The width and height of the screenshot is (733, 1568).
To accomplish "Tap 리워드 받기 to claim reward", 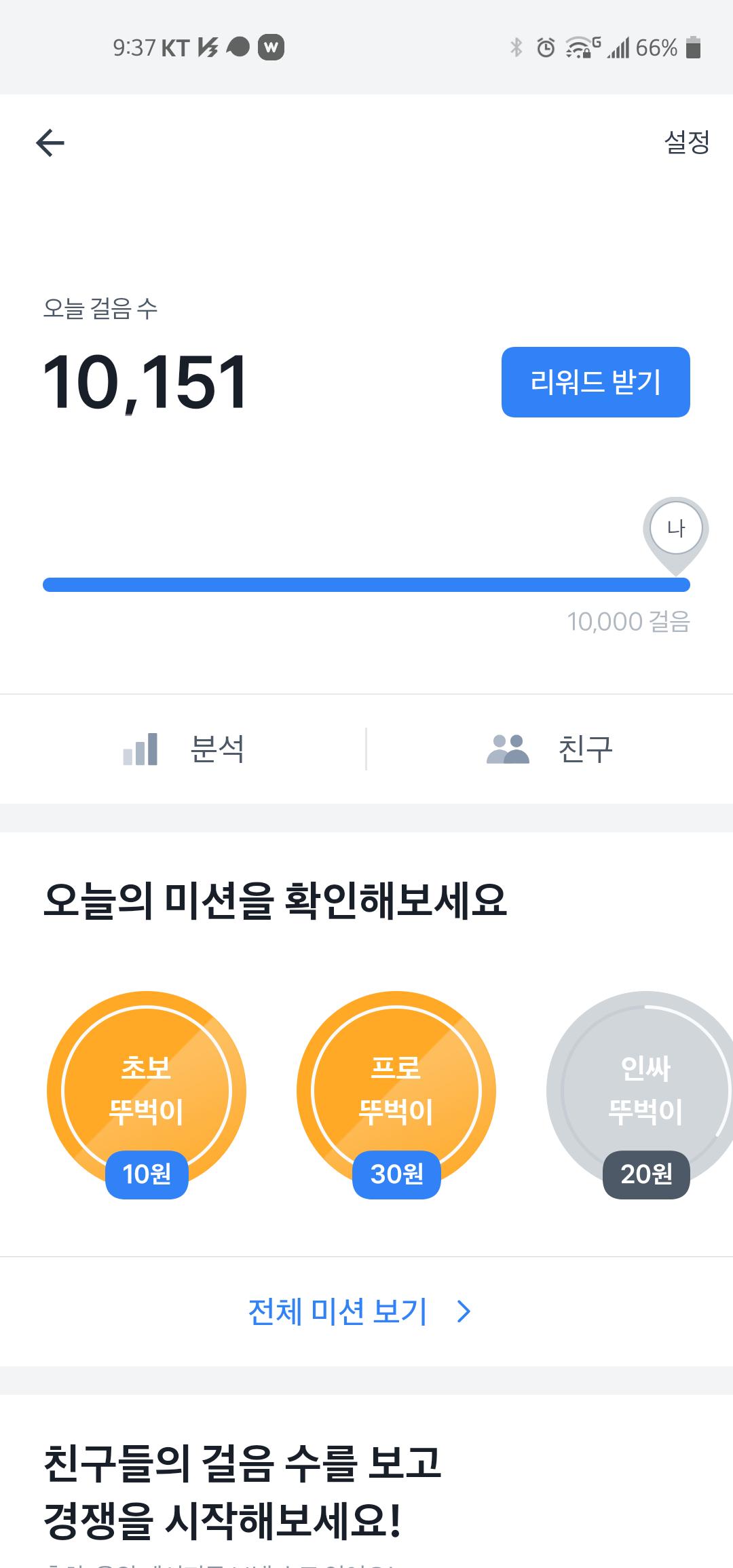I will tap(595, 382).
